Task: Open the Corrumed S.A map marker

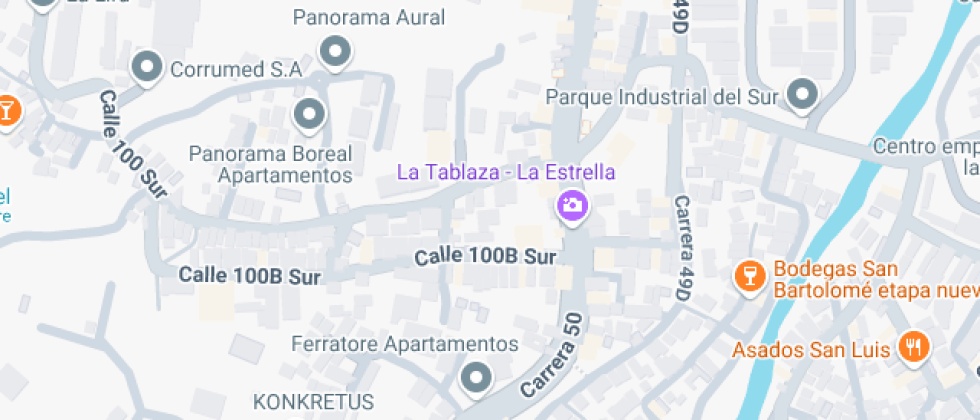Action: coord(148,68)
